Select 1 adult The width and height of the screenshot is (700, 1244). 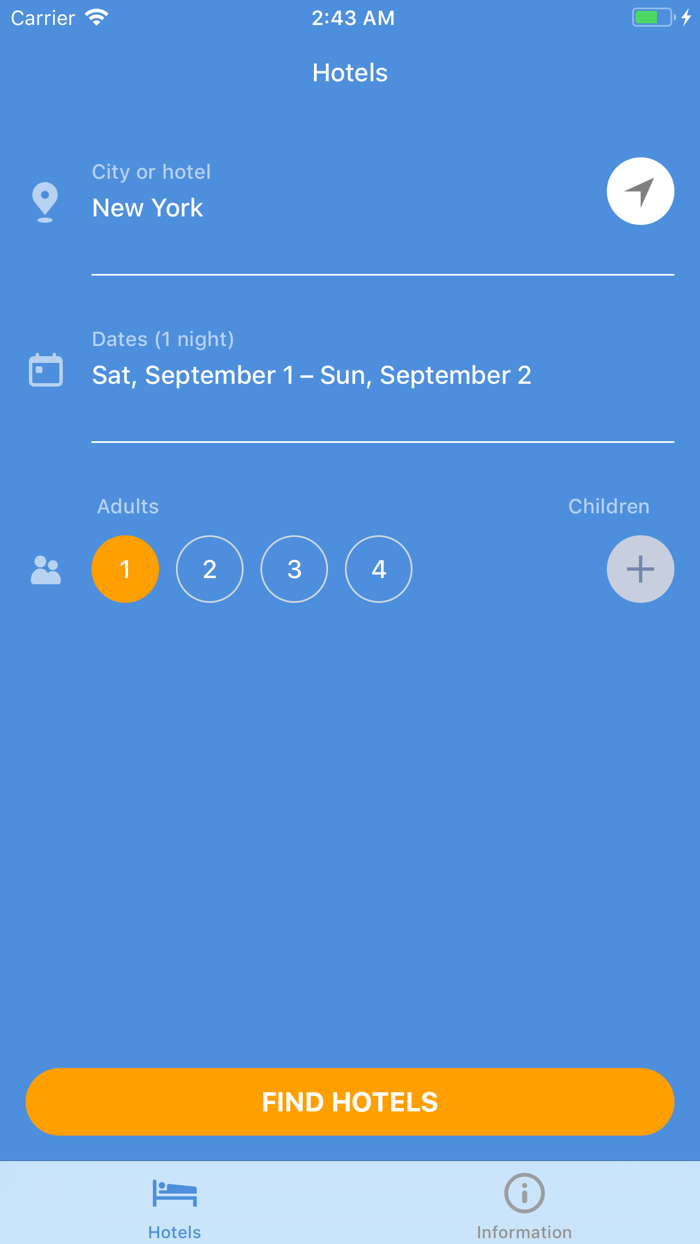(x=125, y=569)
